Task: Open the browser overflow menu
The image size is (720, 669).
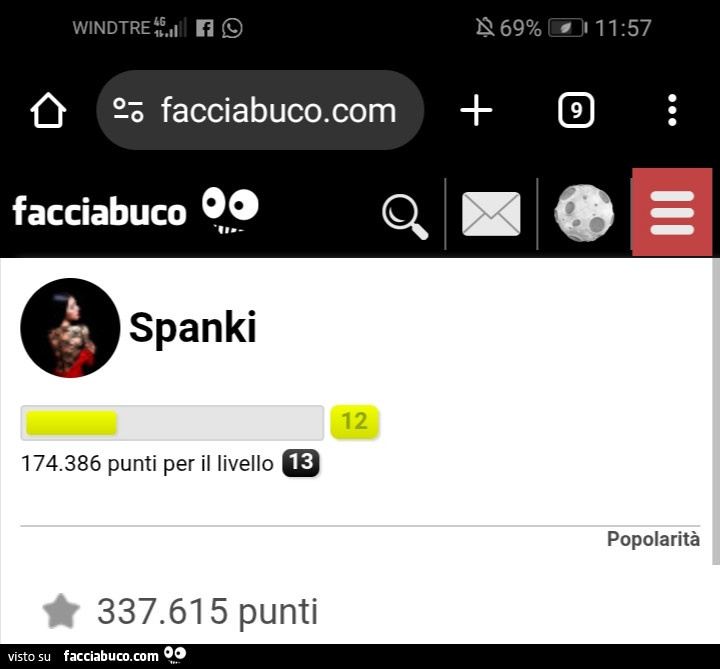Action: pyautogui.click(x=672, y=111)
